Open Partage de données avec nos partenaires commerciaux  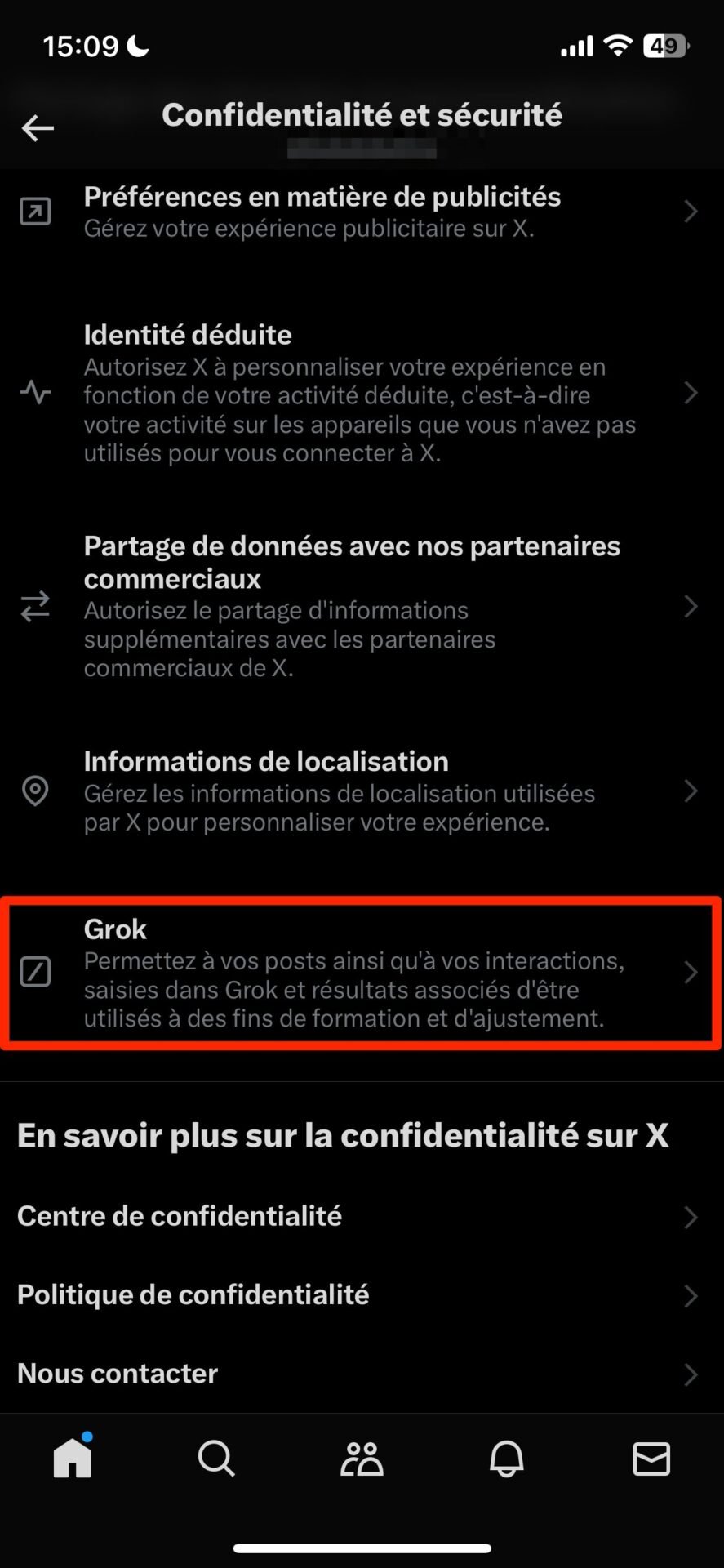pos(362,606)
